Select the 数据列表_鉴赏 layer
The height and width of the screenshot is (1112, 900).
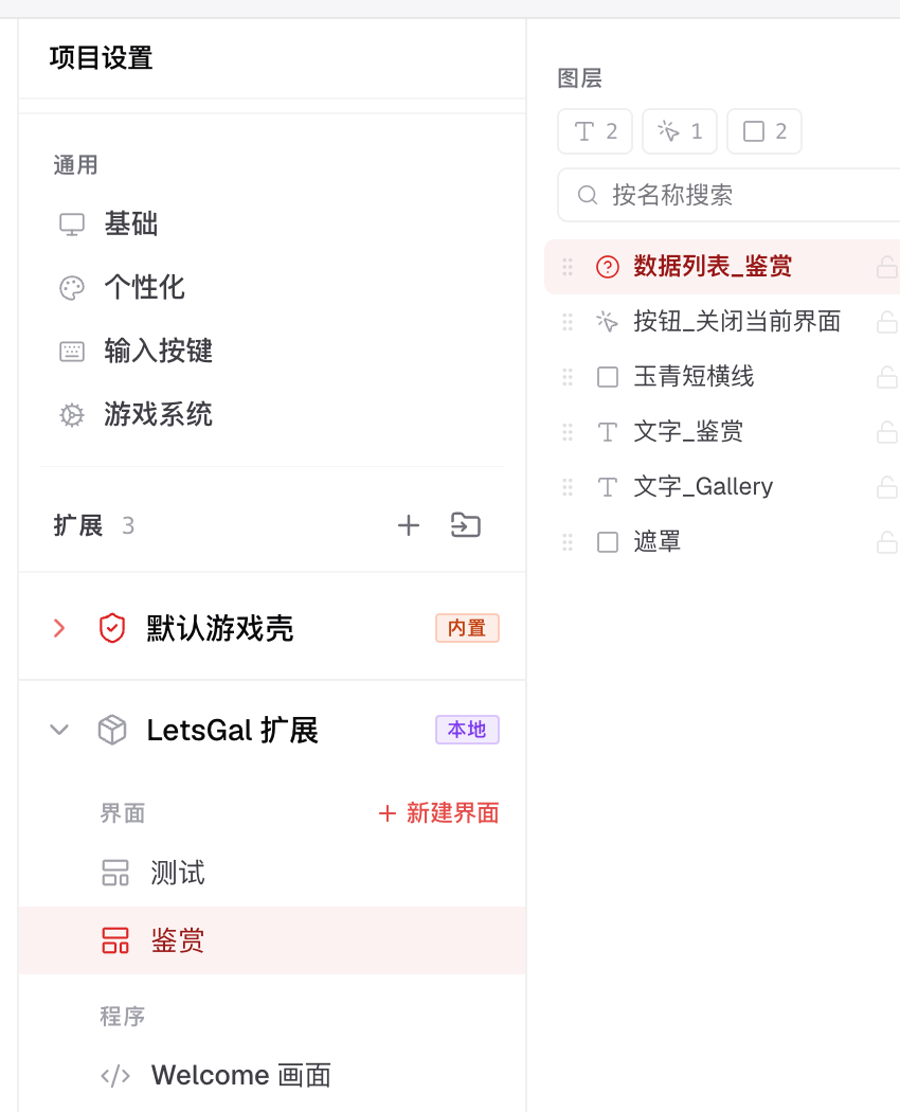pyautogui.click(x=722, y=267)
